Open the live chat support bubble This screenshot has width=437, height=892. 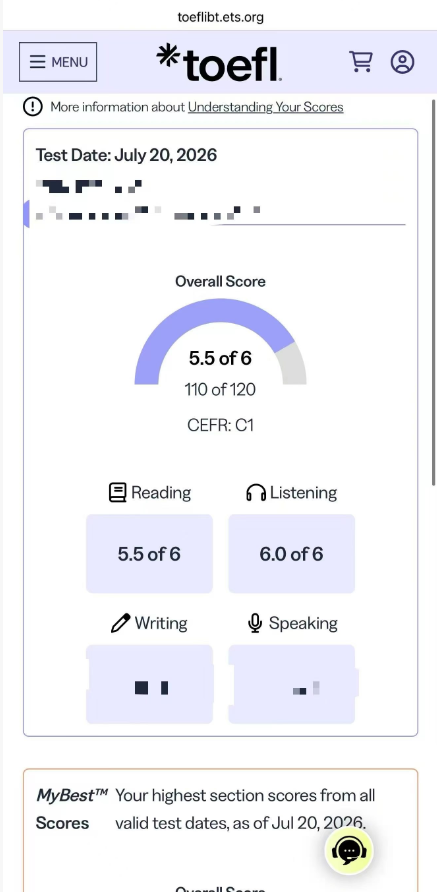(x=349, y=850)
